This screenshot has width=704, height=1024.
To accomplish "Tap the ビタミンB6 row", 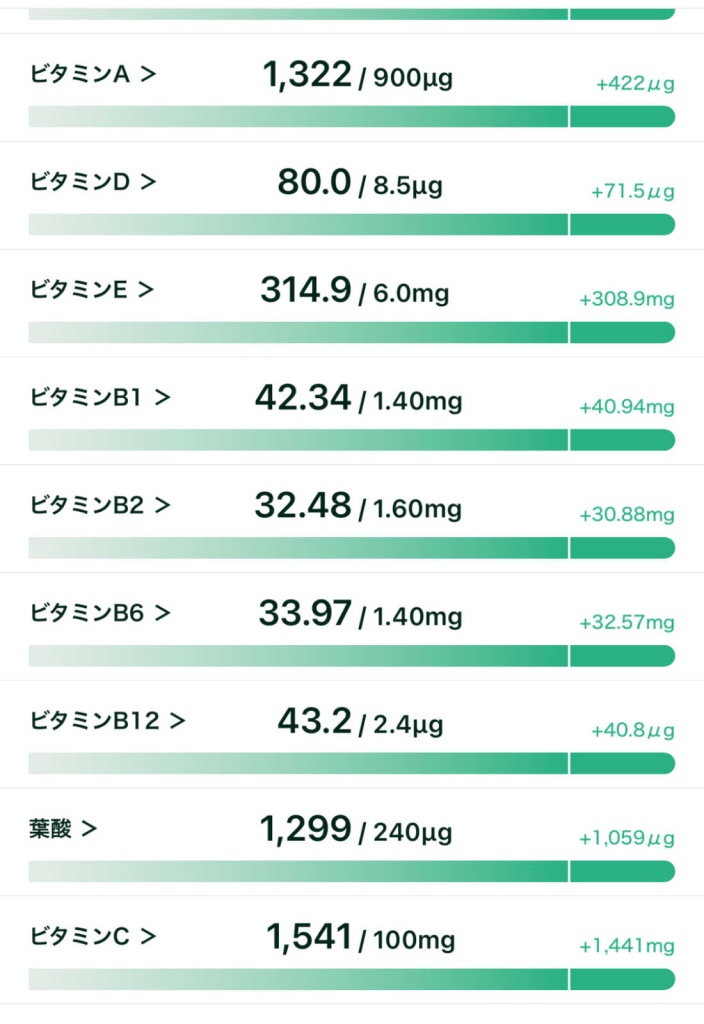I will (x=100, y=613).
